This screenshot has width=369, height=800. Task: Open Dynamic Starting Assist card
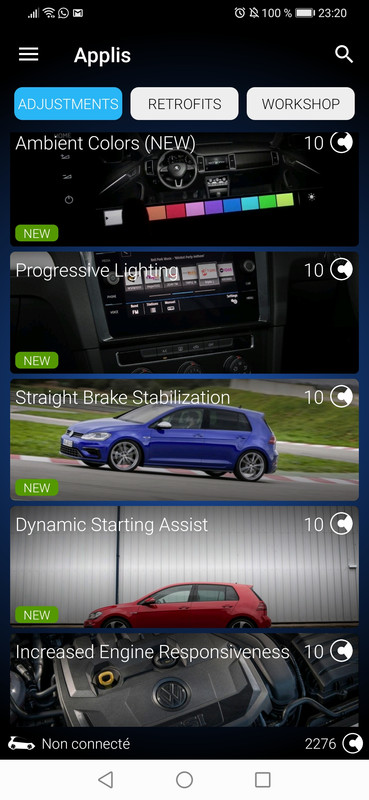click(x=184, y=567)
